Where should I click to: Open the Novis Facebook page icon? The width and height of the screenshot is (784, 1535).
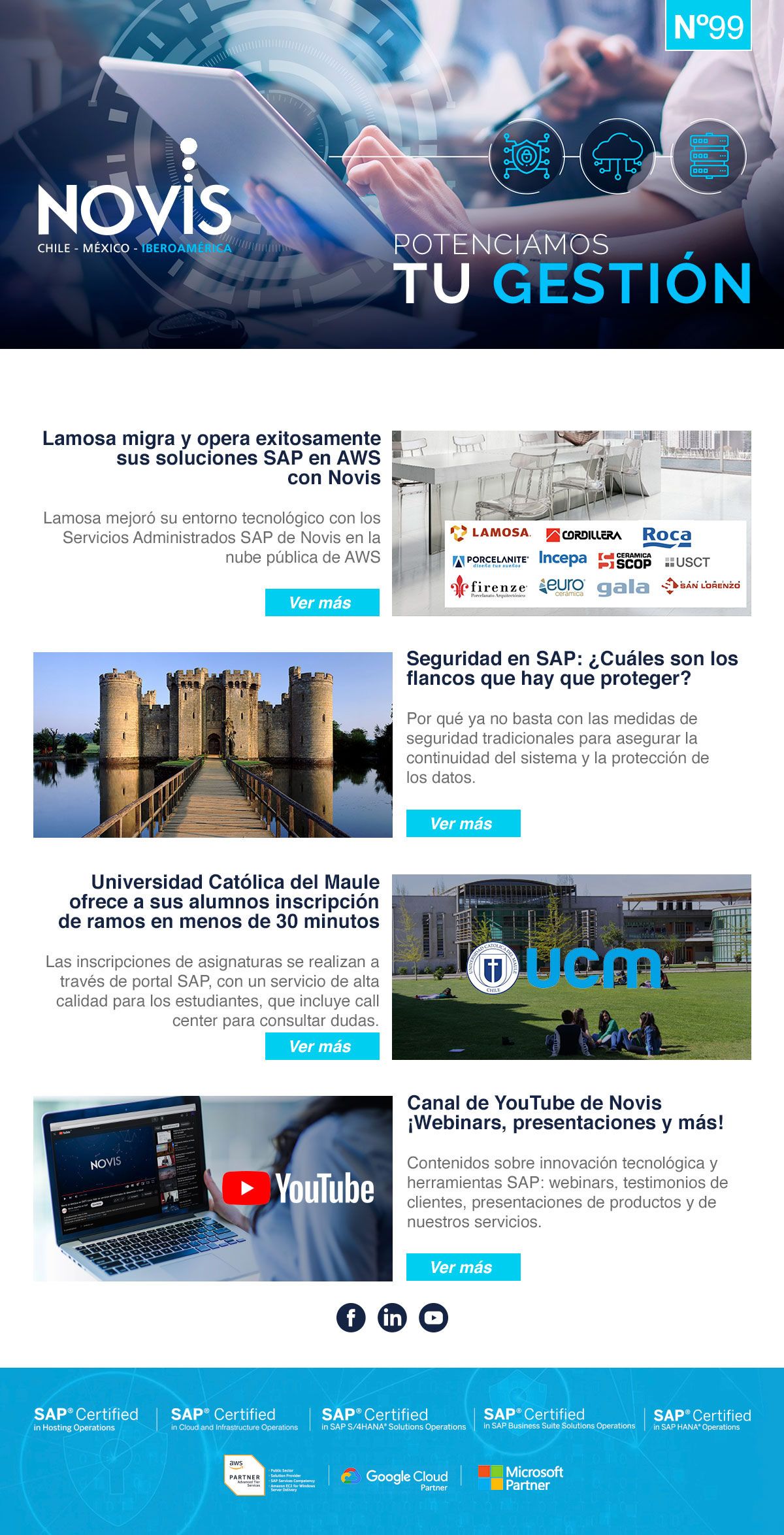click(351, 1317)
